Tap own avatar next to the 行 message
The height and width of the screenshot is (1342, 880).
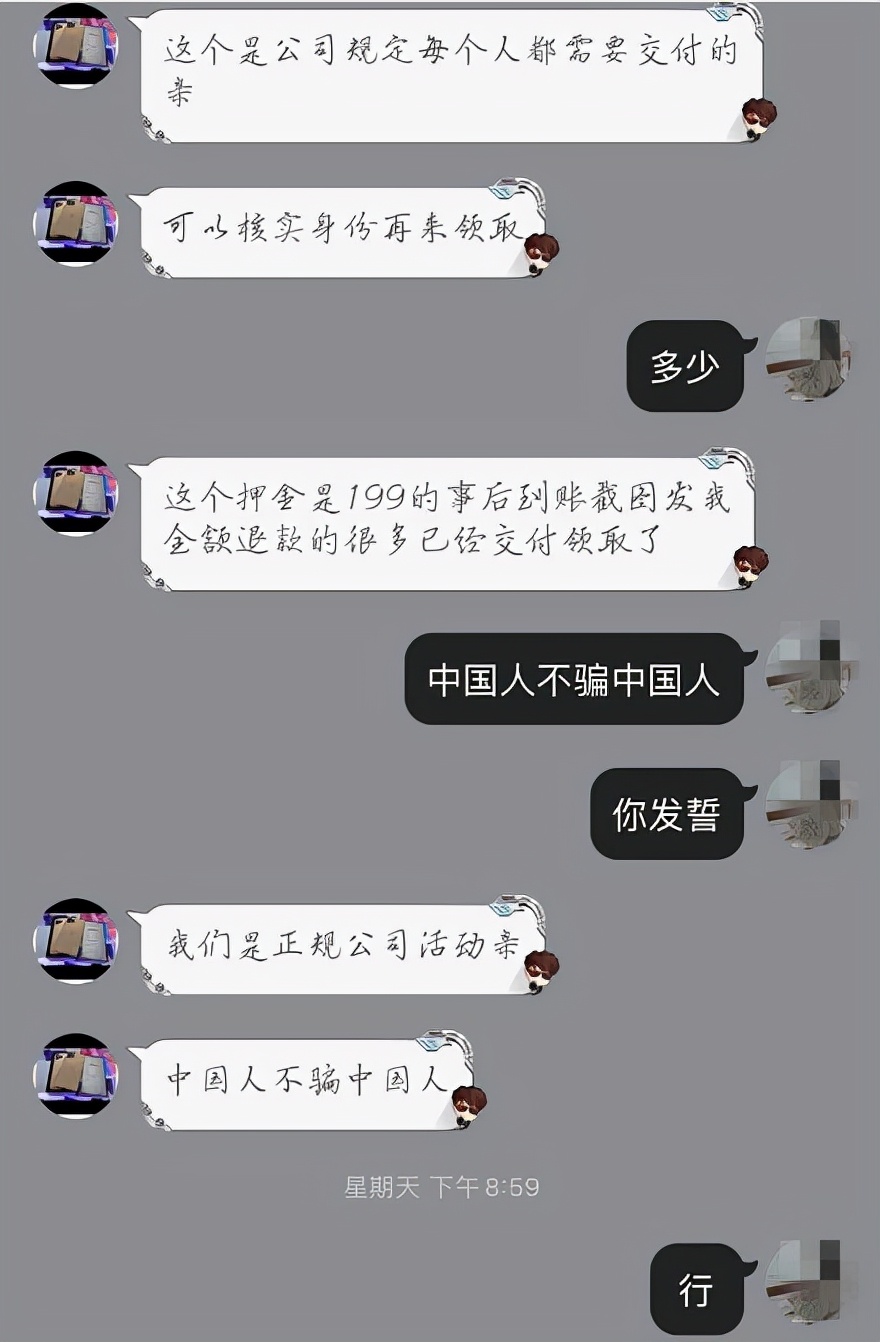[807, 1282]
